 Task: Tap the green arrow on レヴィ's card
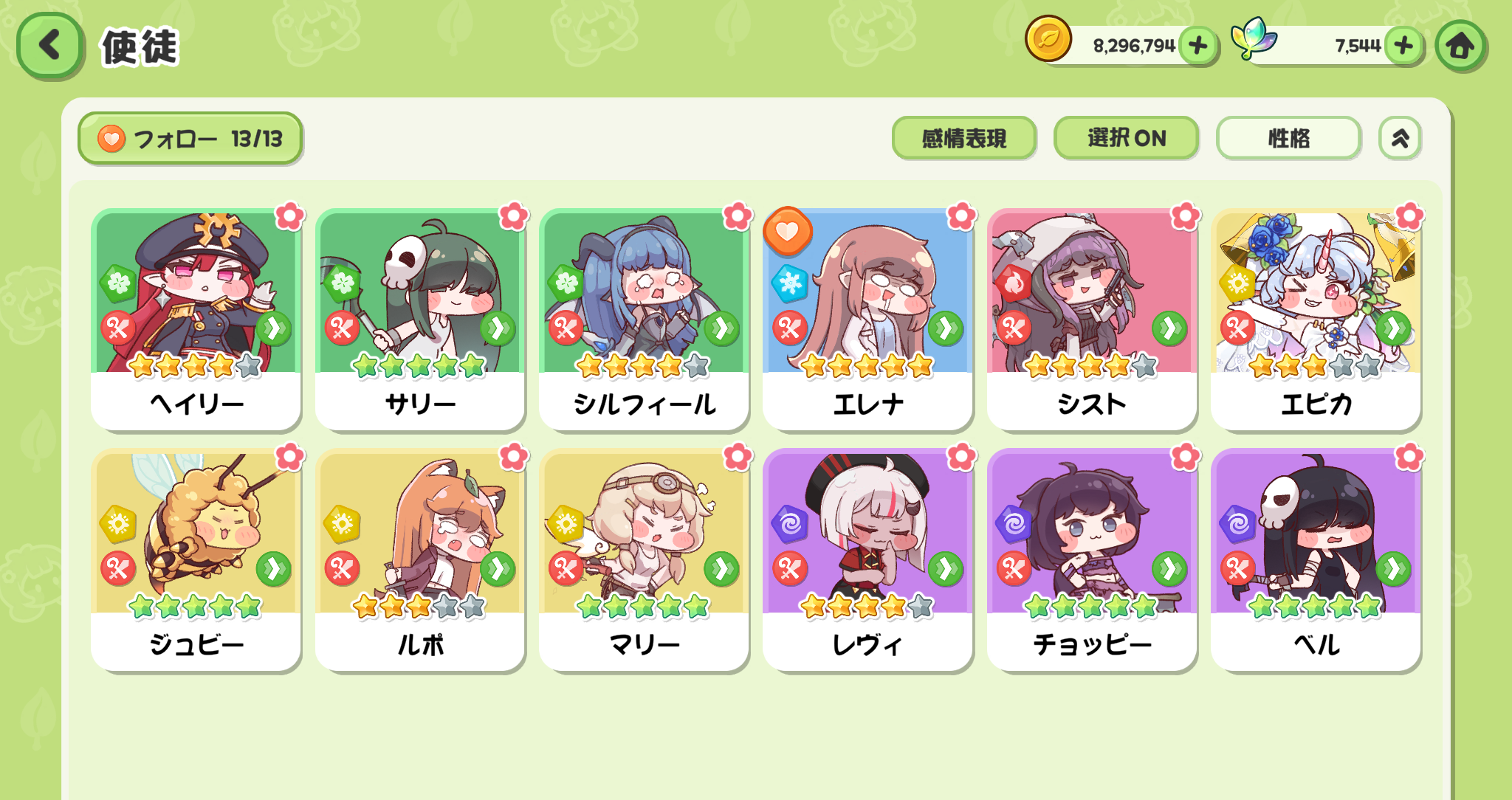945,569
